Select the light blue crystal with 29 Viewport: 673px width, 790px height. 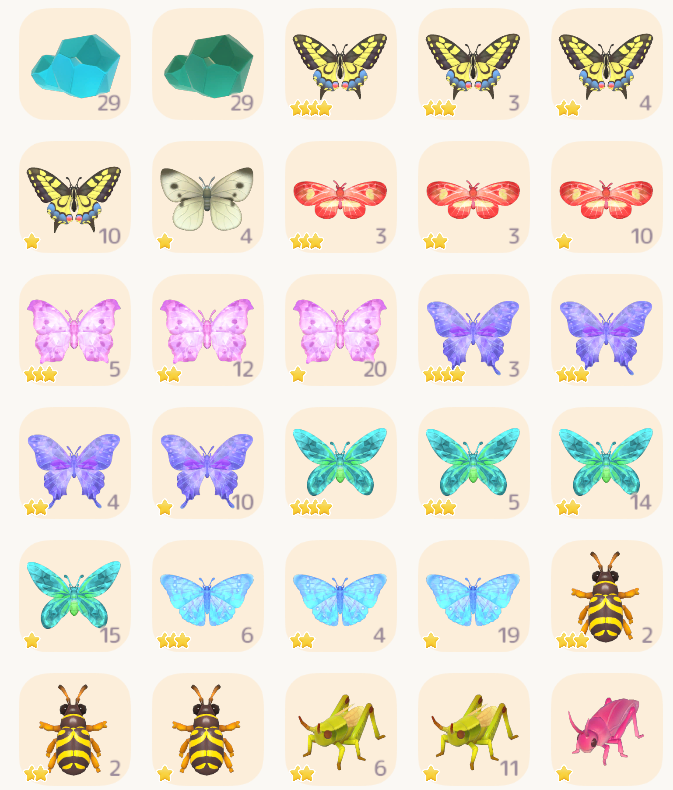(x=75, y=65)
